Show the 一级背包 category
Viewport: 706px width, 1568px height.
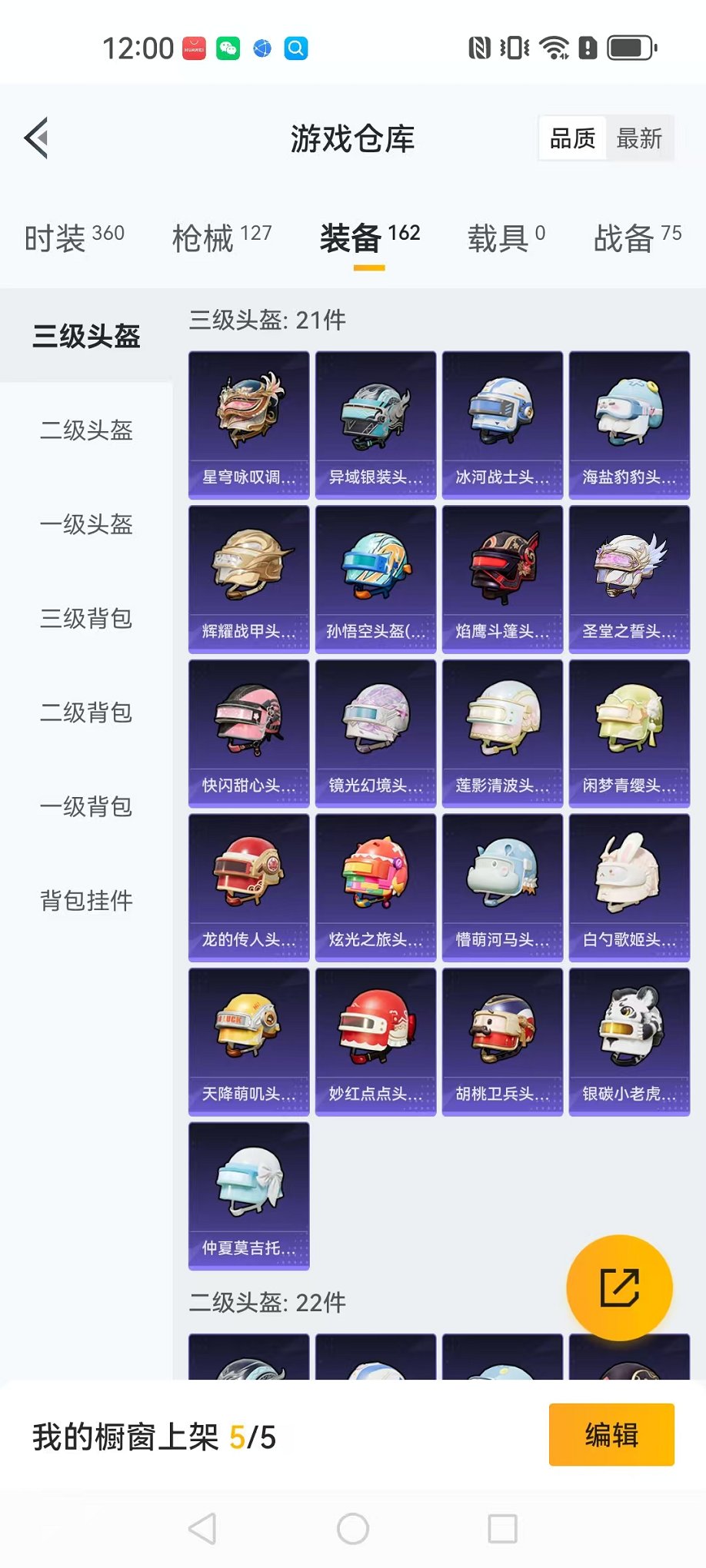click(x=86, y=807)
